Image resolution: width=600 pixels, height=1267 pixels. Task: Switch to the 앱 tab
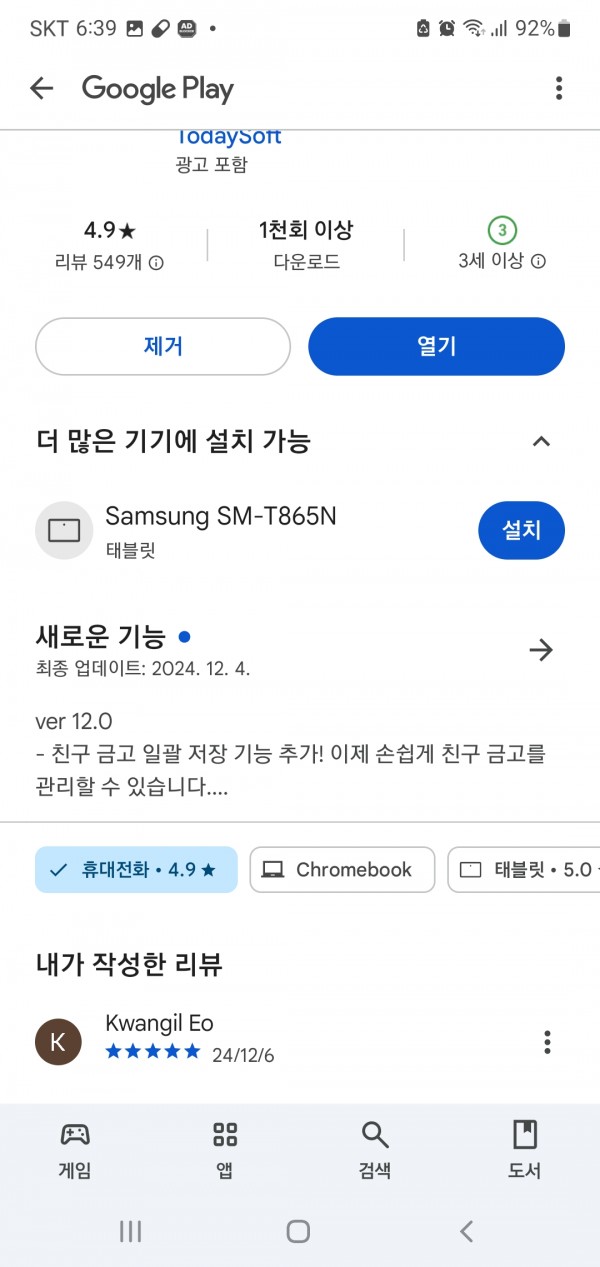[225, 1150]
